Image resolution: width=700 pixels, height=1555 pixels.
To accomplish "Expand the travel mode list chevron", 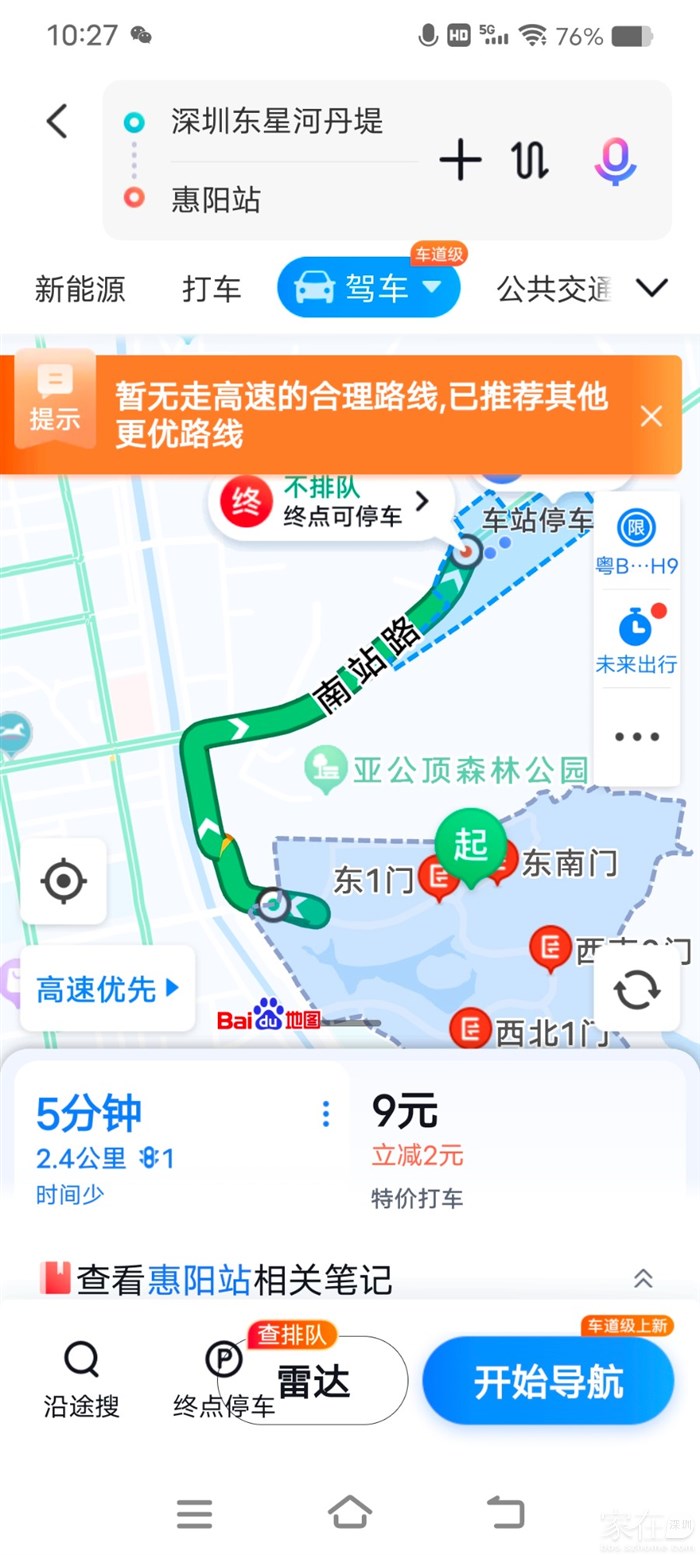I will tap(652, 289).
